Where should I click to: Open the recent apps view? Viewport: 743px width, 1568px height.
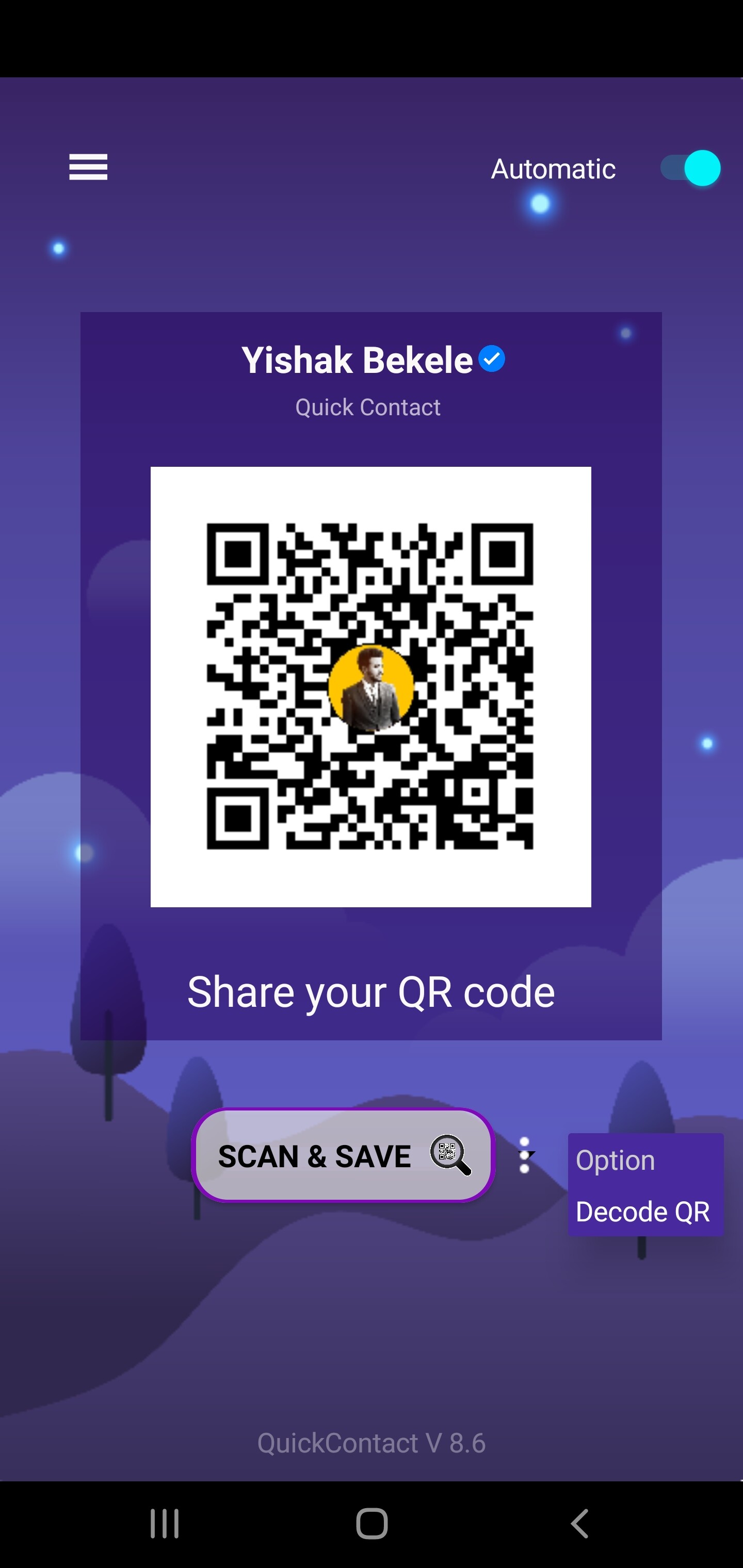(165, 1524)
